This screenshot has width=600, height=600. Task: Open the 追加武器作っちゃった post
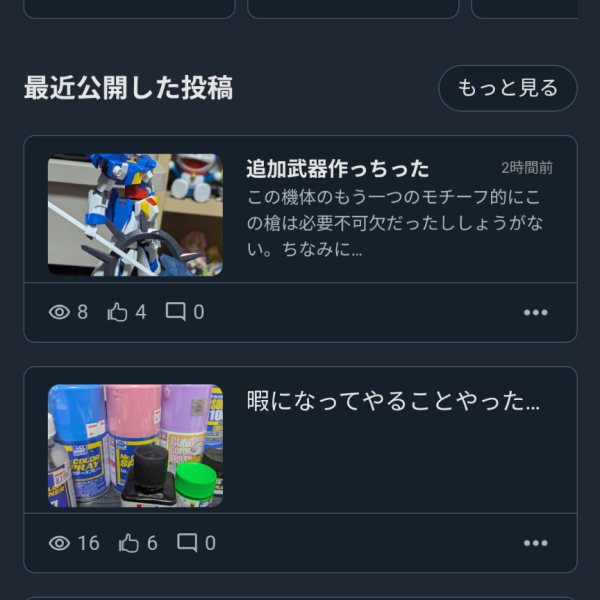pyautogui.click(x=338, y=169)
